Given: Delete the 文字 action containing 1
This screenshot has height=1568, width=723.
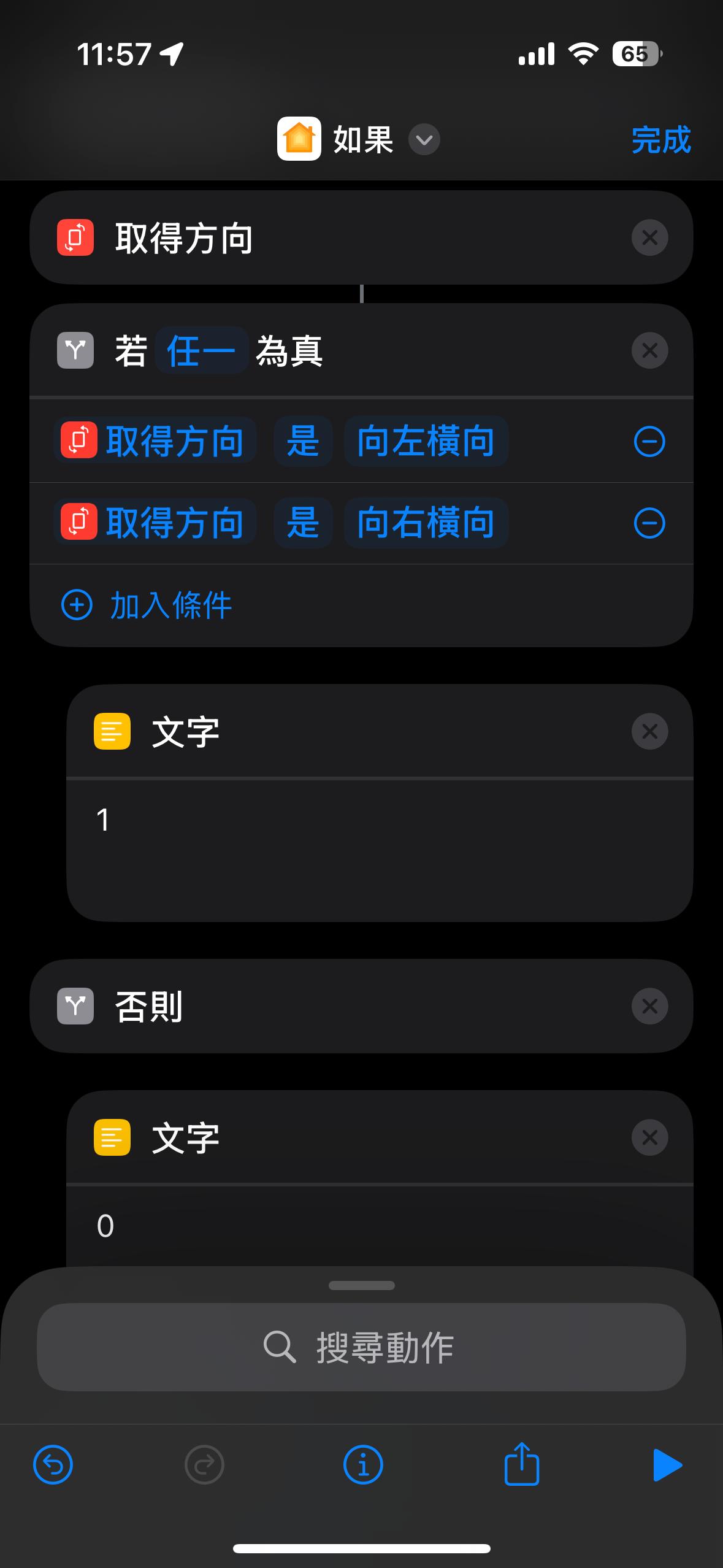Looking at the screenshot, I should click(649, 731).
